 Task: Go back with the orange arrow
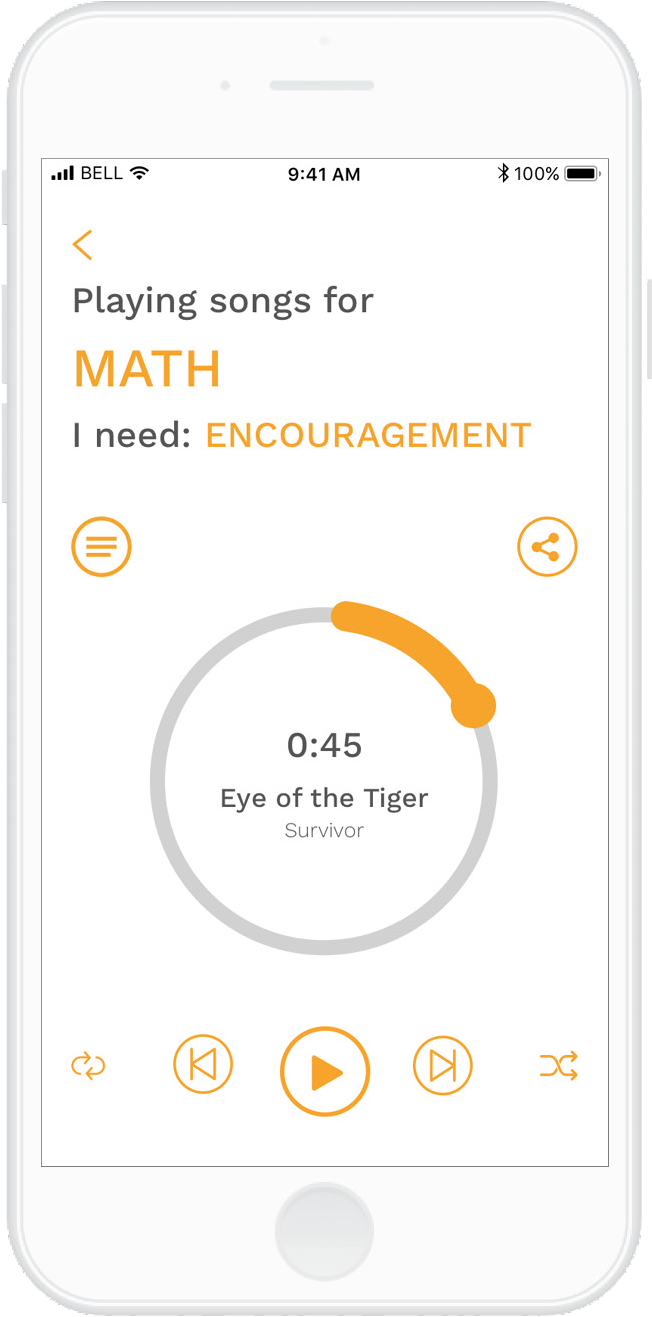click(83, 245)
